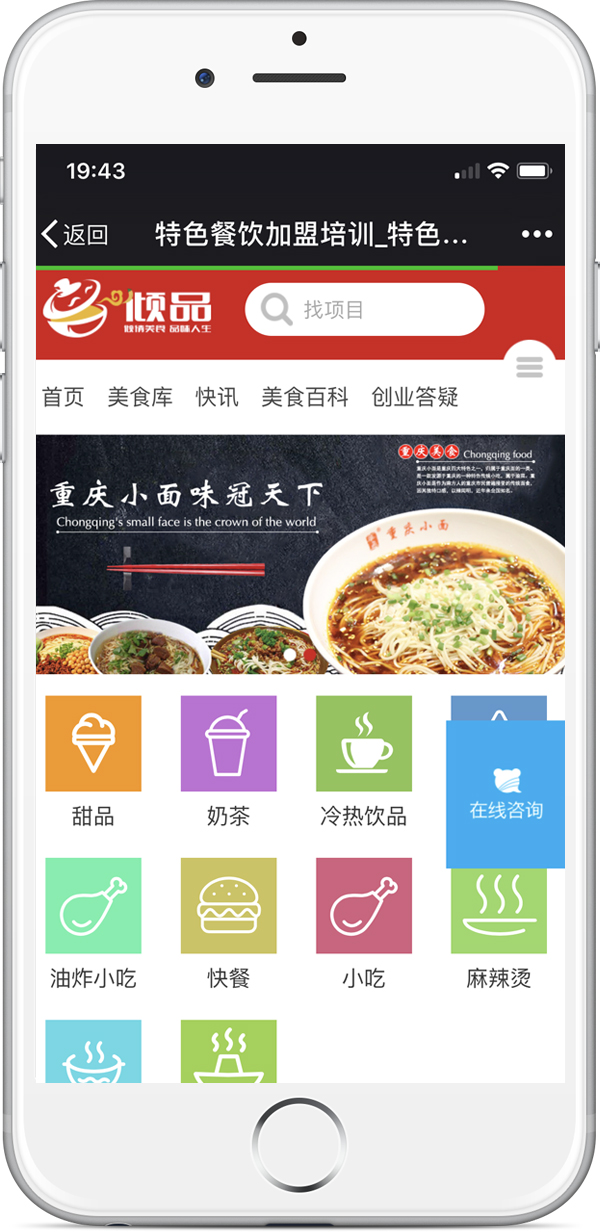The height and width of the screenshot is (1232, 600).
Task: View the 油炸小吃 category
Action: [x=93, y=922]
